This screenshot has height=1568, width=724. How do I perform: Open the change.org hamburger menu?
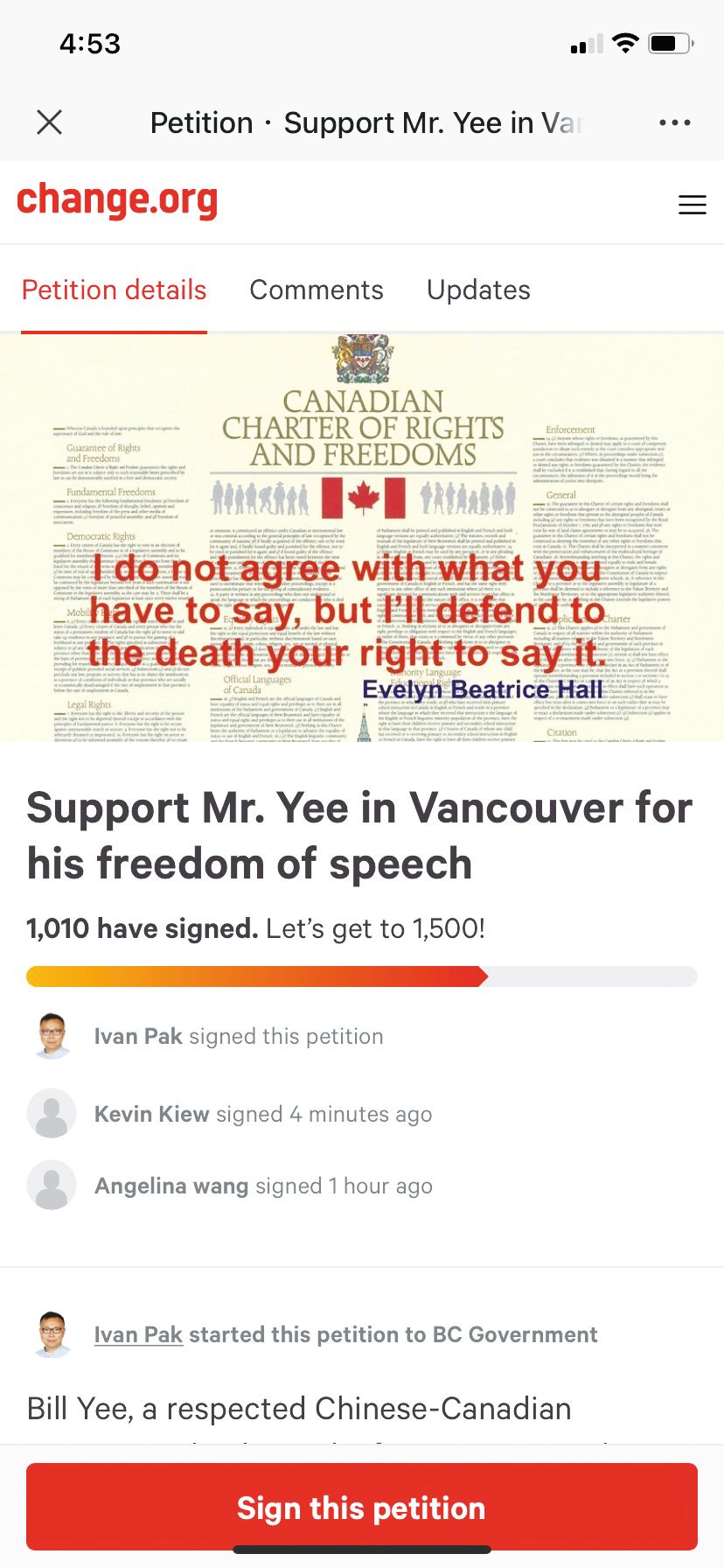(x=692, y=205)
